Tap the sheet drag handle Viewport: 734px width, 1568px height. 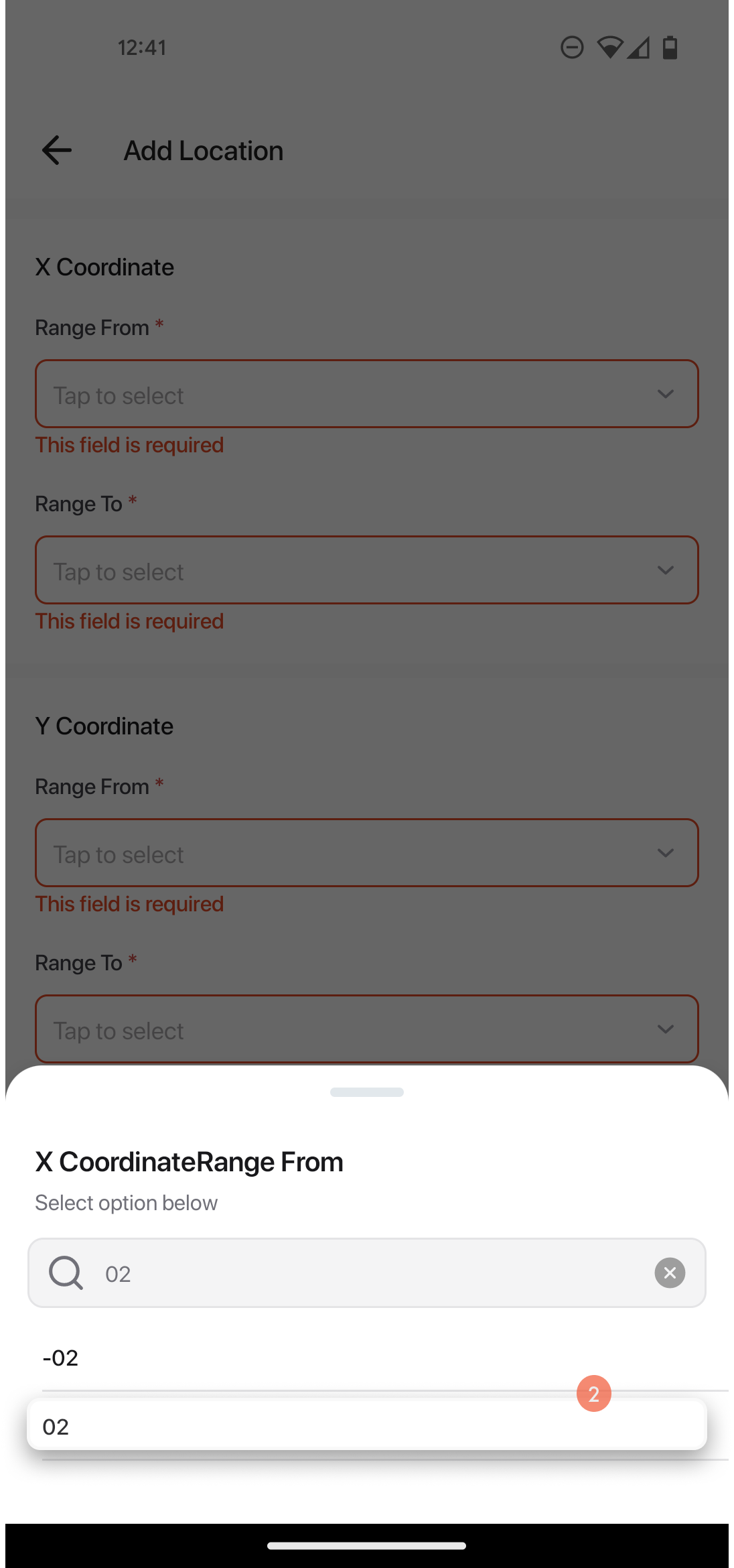click(x=367, y=1092)
